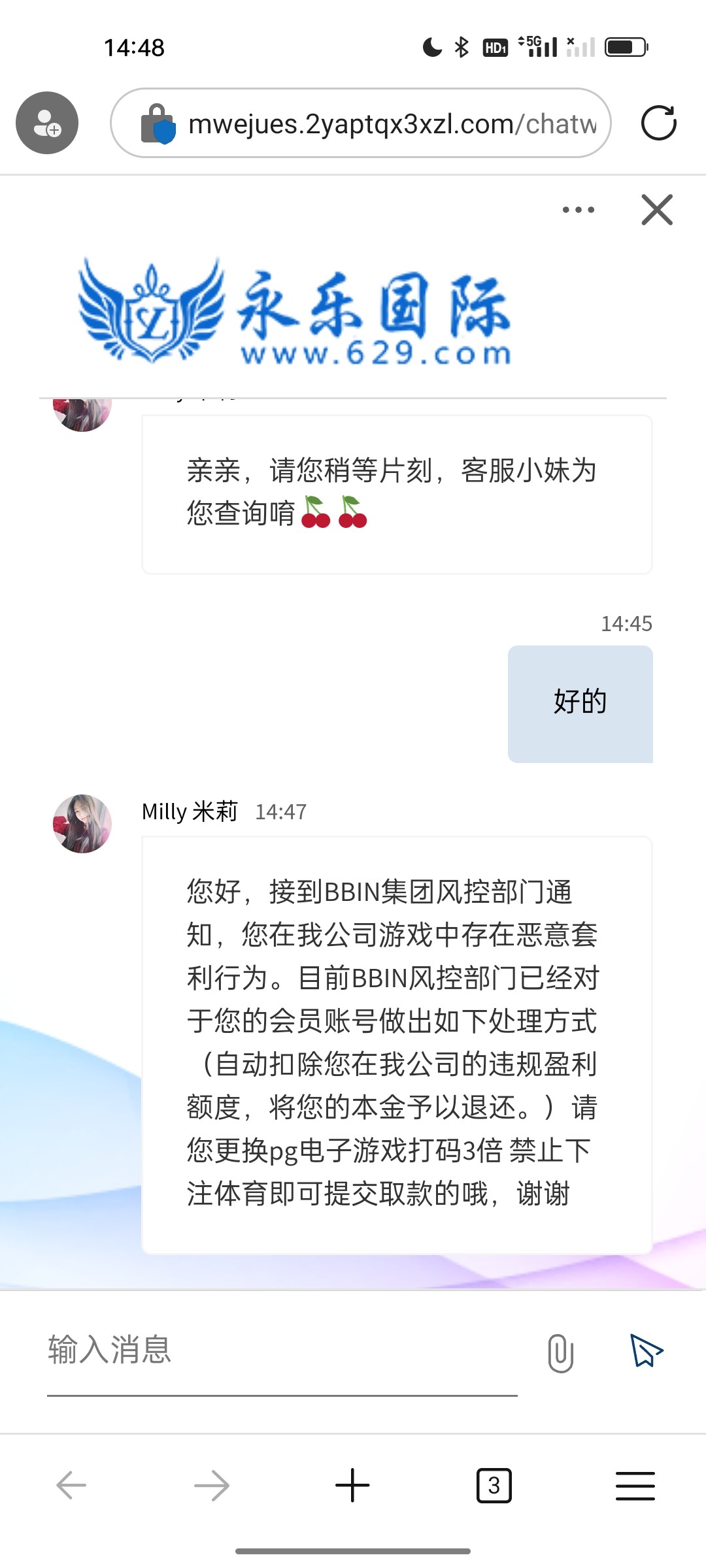Tap the Bluetooth status icon
The image size is (706, 1568).
click(x=460, y=46)
